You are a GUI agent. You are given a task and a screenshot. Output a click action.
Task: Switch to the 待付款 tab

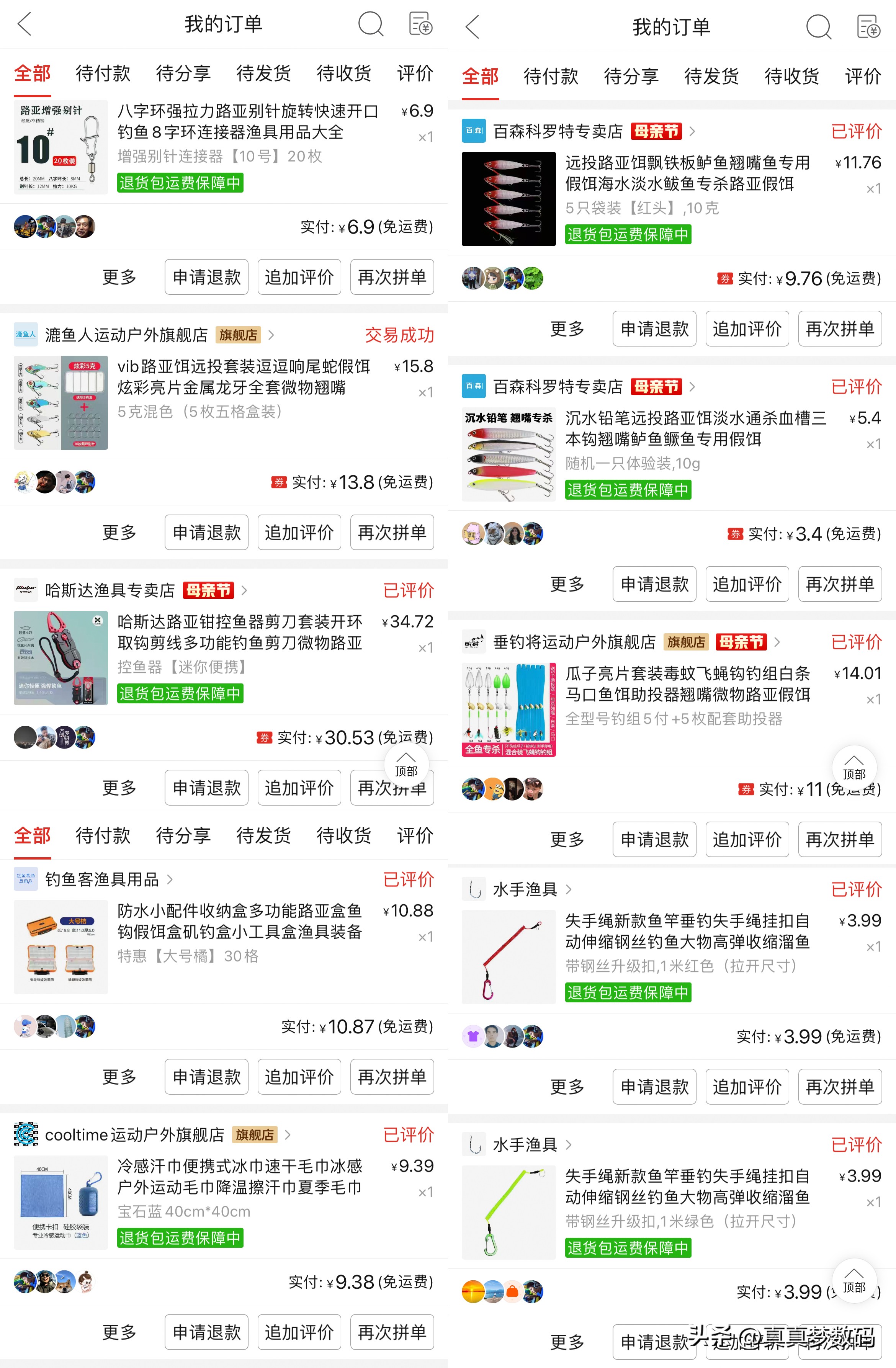click(x=102, y=73)
